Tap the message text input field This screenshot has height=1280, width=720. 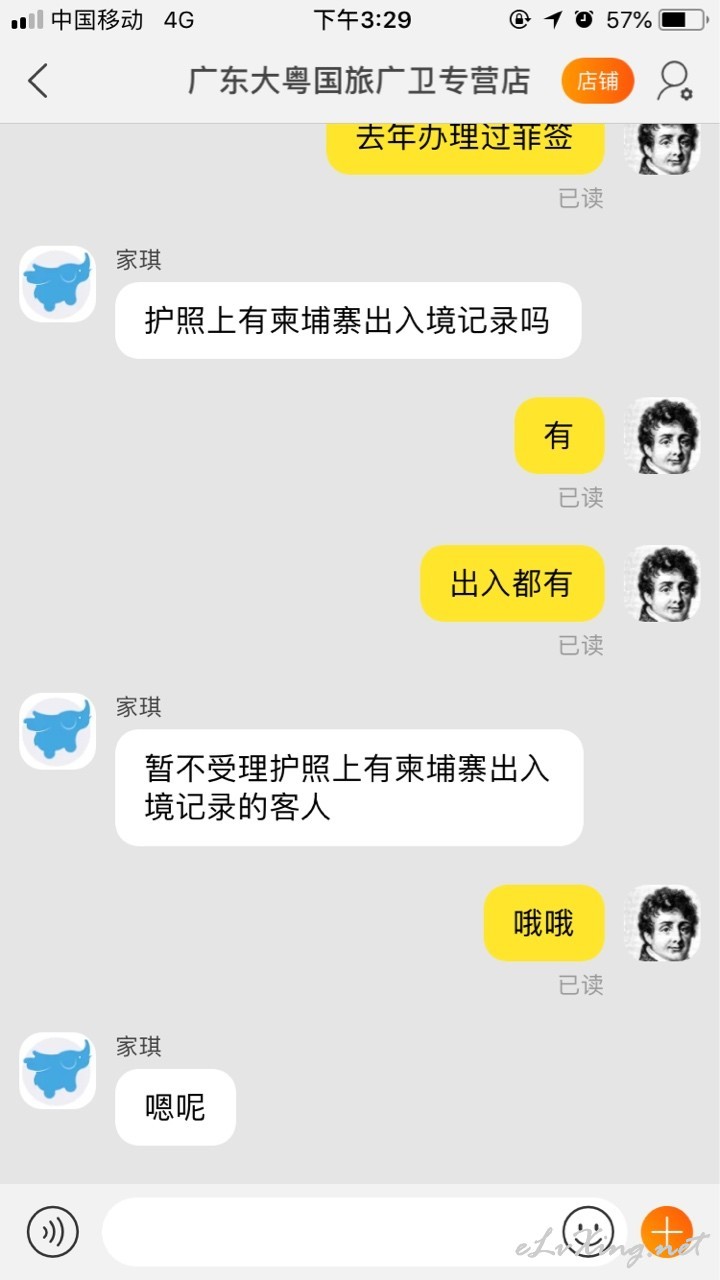point(330,1232)
